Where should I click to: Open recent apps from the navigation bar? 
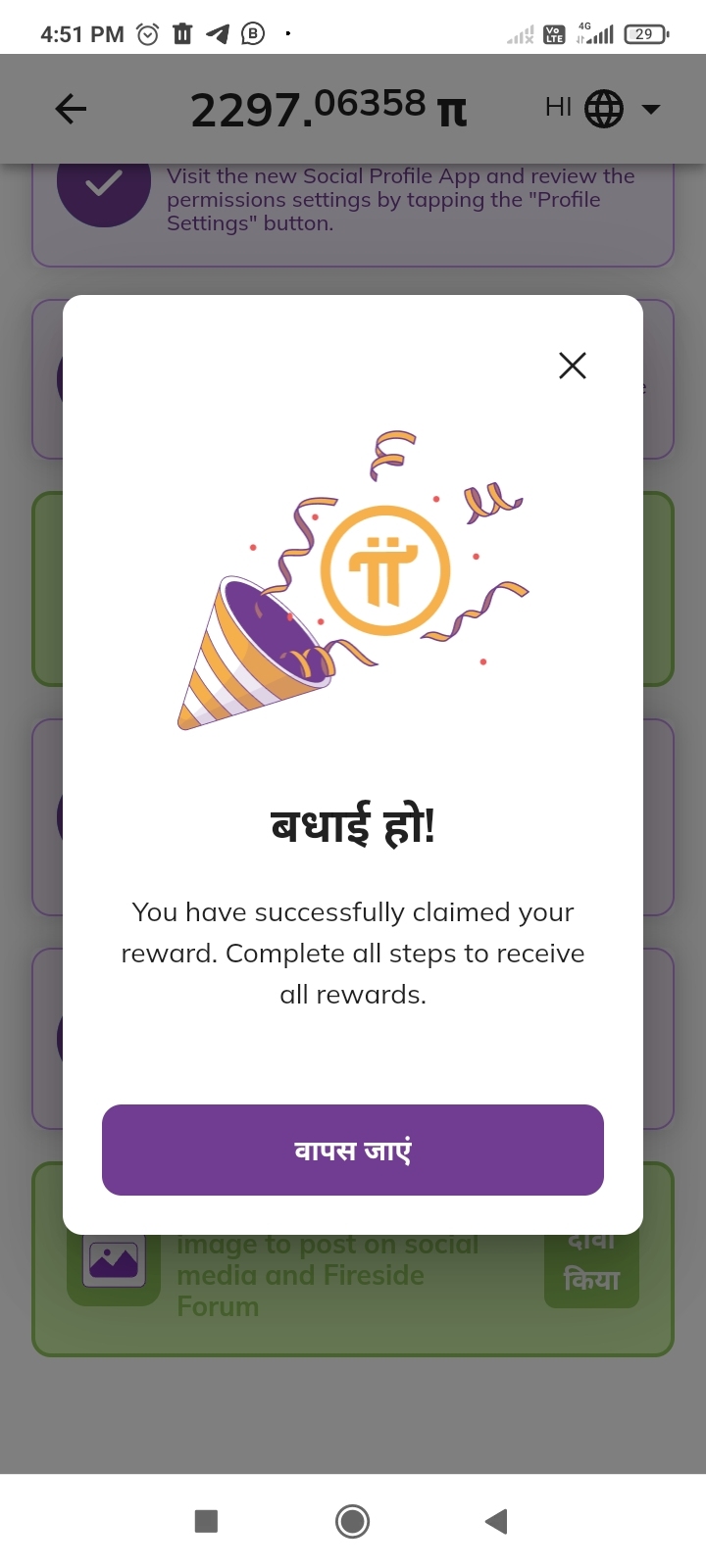tap(206, 1521)
